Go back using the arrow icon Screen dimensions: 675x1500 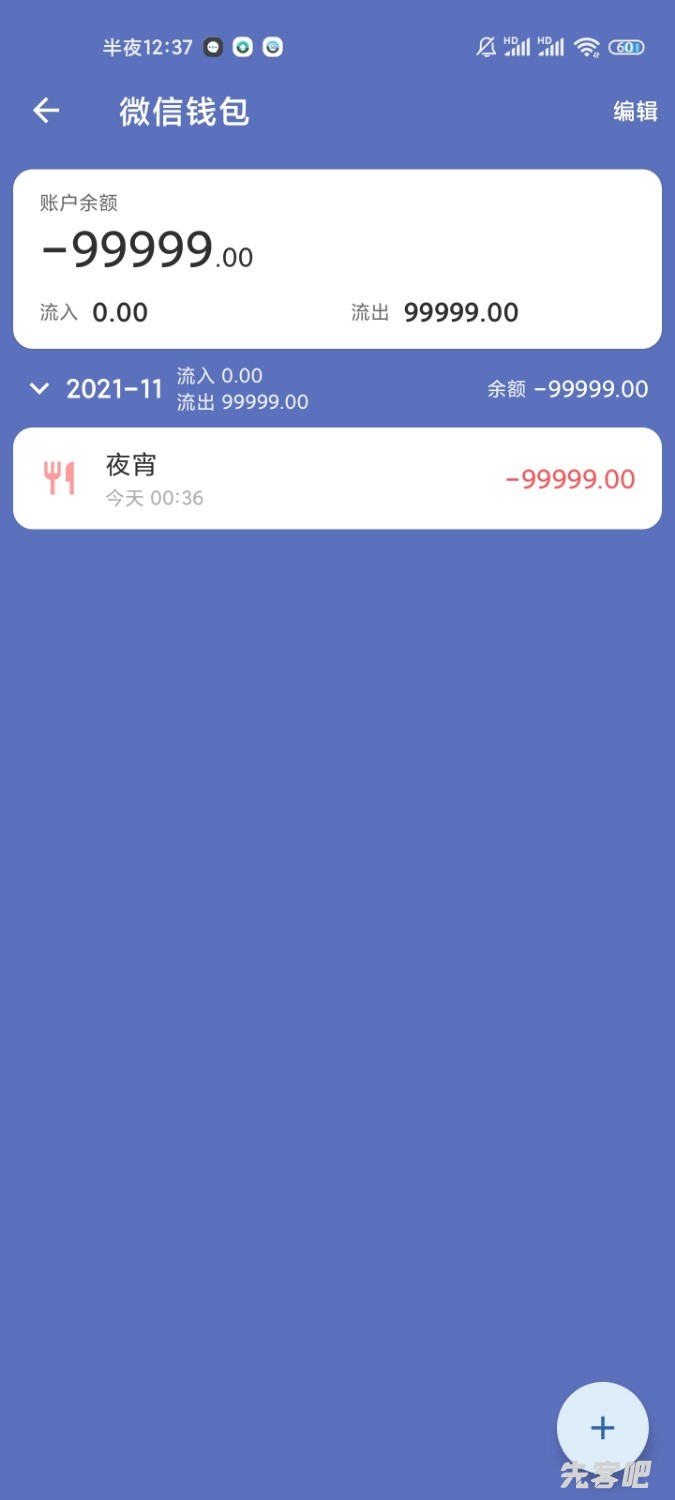click(46, 111)
